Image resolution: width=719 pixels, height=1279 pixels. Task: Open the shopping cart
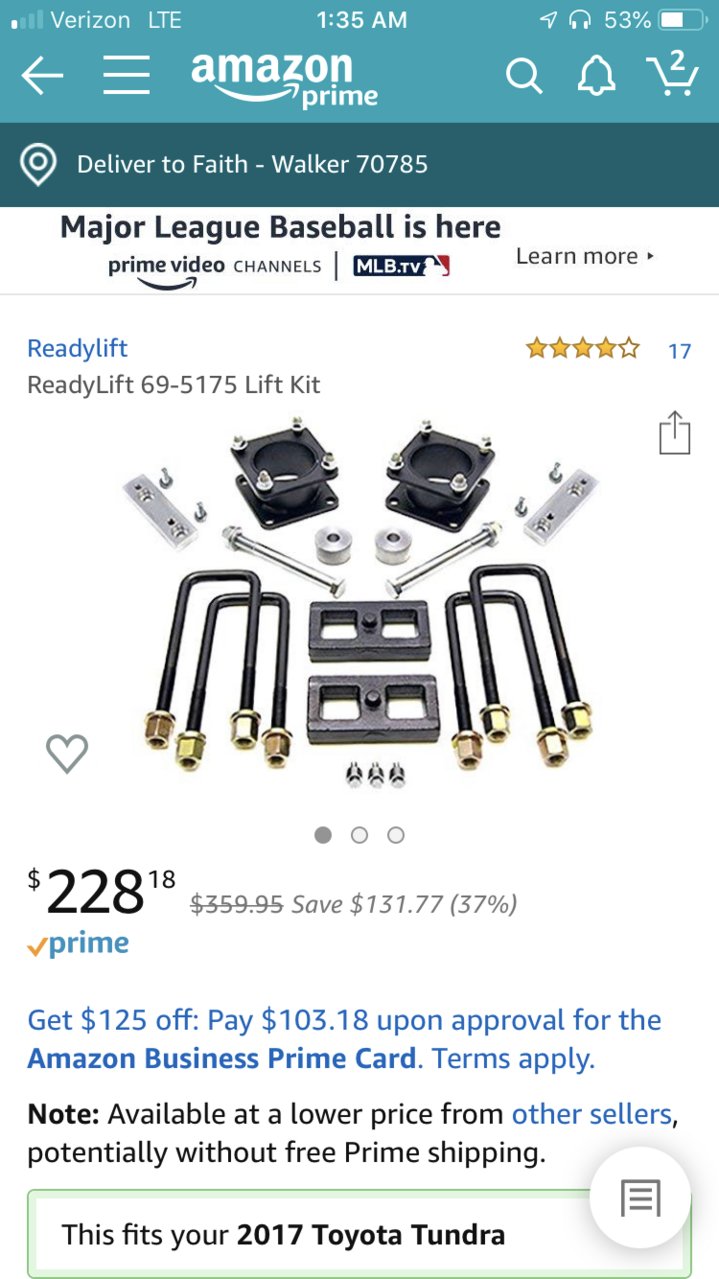[x=673, y=74]
